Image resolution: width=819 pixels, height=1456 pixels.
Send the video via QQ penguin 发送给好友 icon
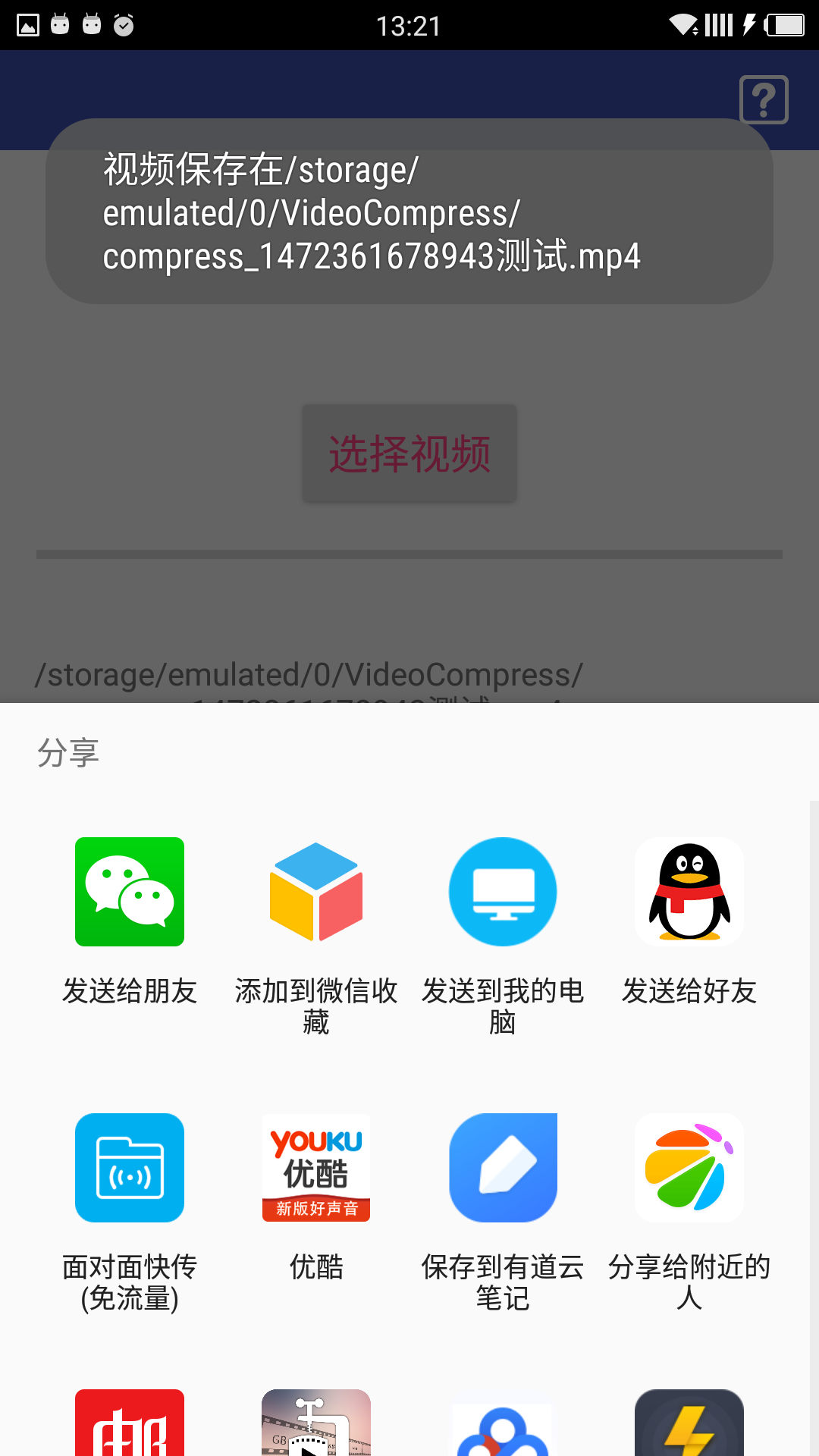(689, 892)
